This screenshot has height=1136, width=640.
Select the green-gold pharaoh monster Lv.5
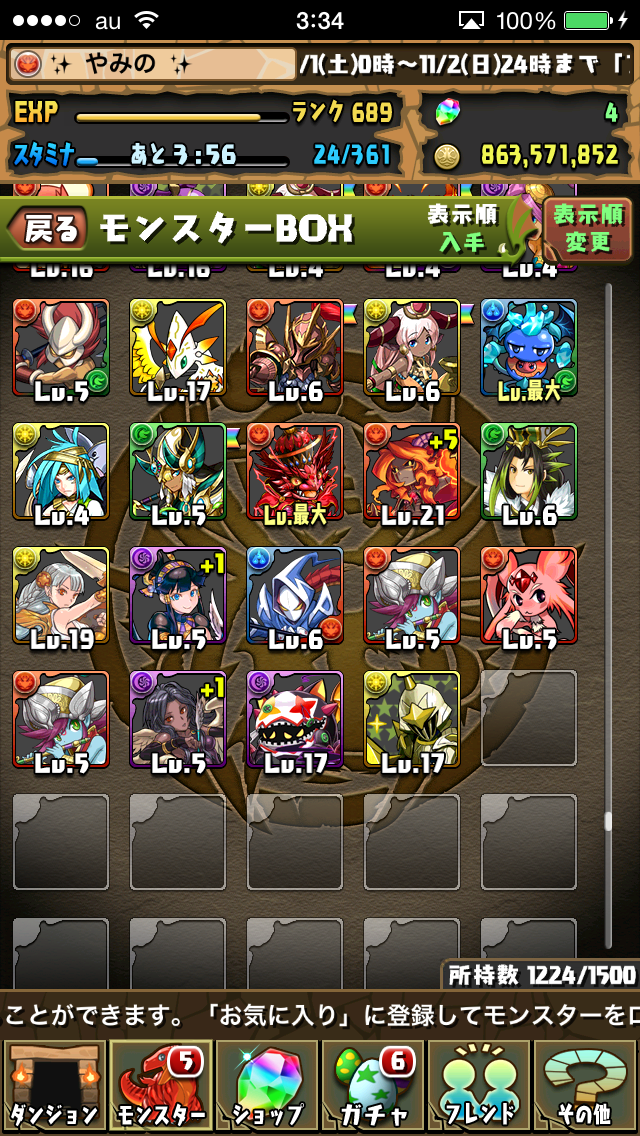click(178, 472)
